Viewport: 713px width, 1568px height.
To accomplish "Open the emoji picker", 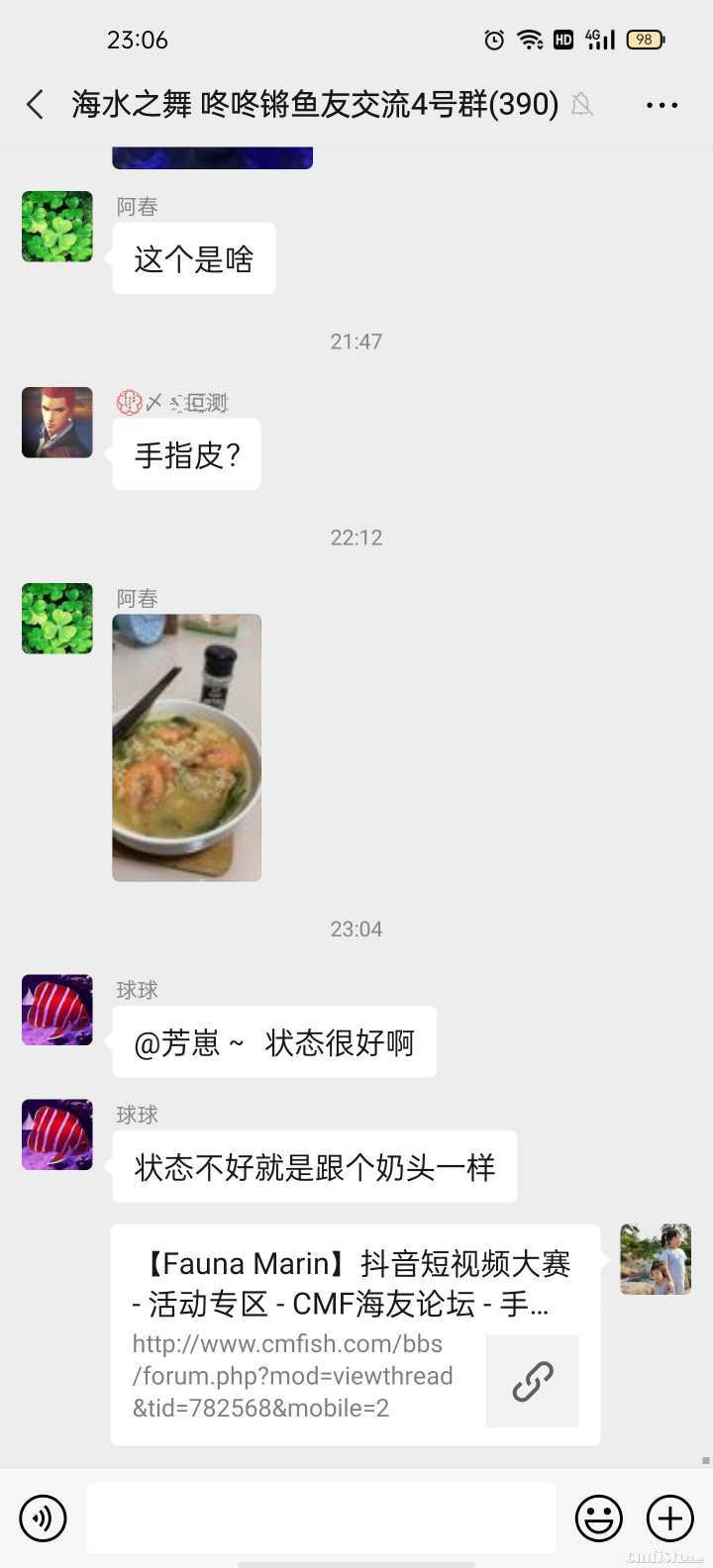I will (x=599, y=1518).
